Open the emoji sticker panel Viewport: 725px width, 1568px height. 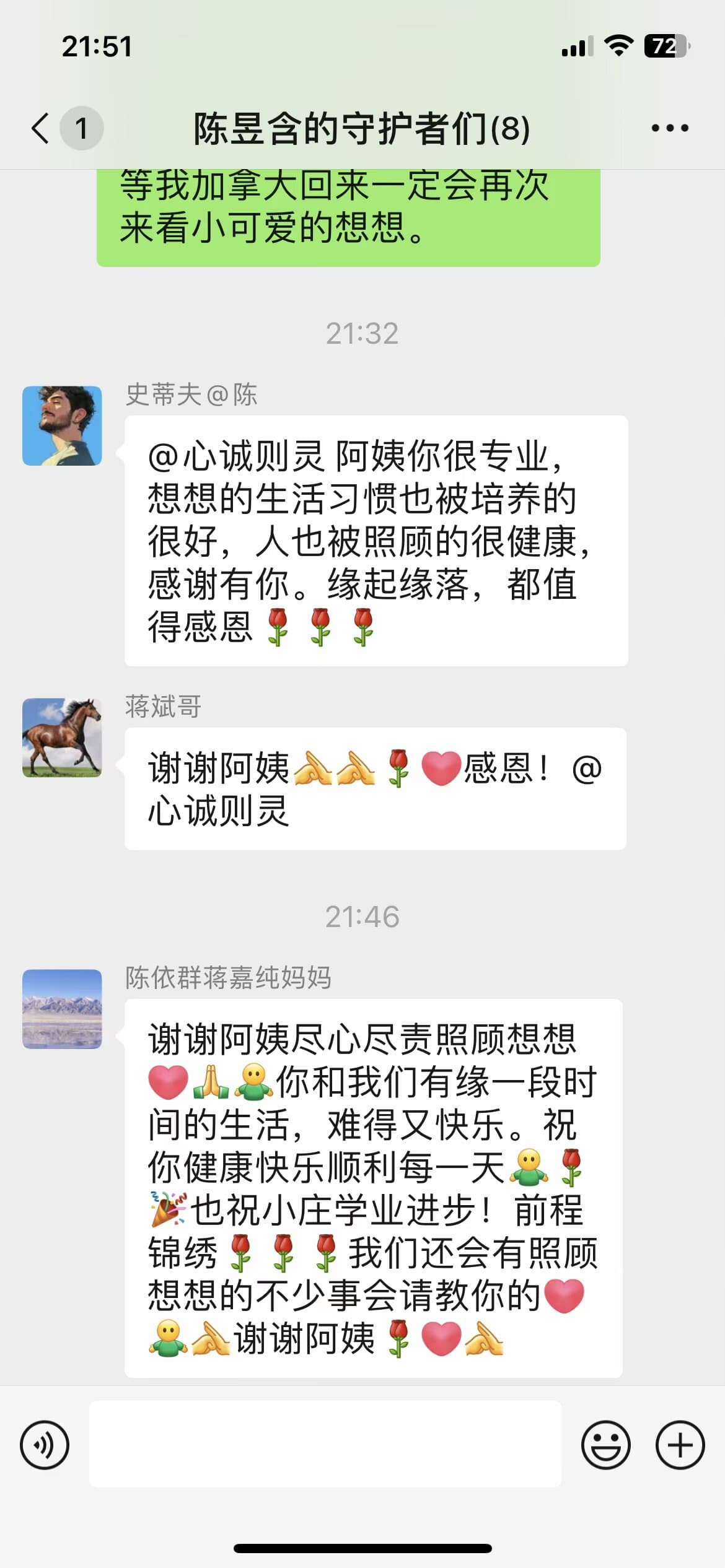coord(605,1445)
